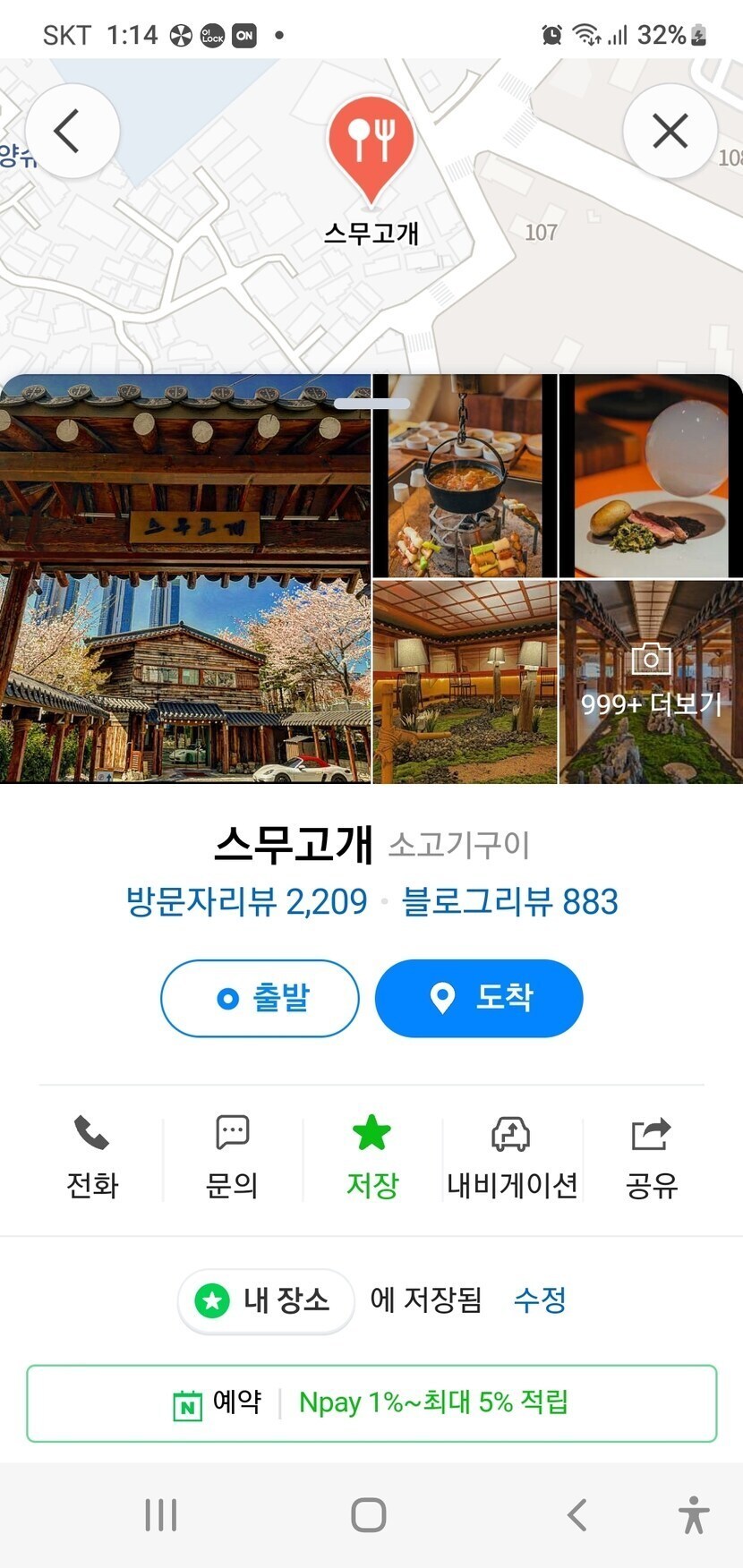Open recent apps from the navigation bar

[161, 1514]
